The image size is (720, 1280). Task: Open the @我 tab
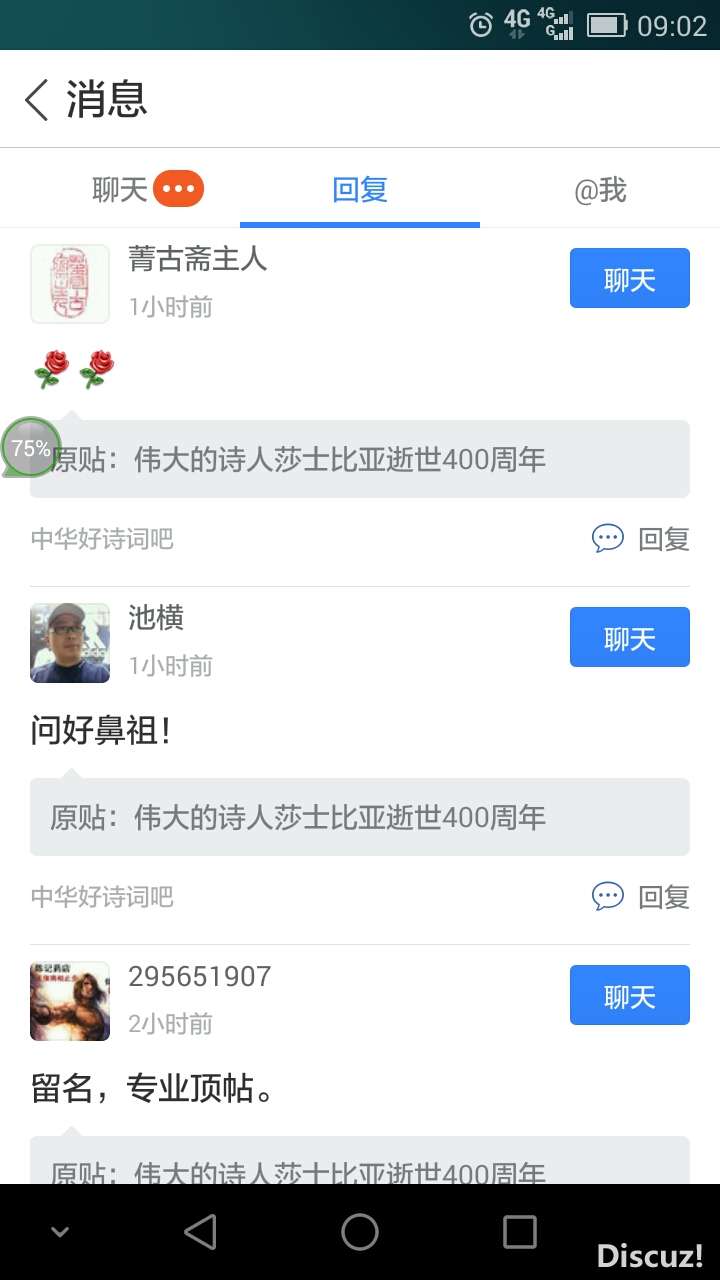(600, 189)
